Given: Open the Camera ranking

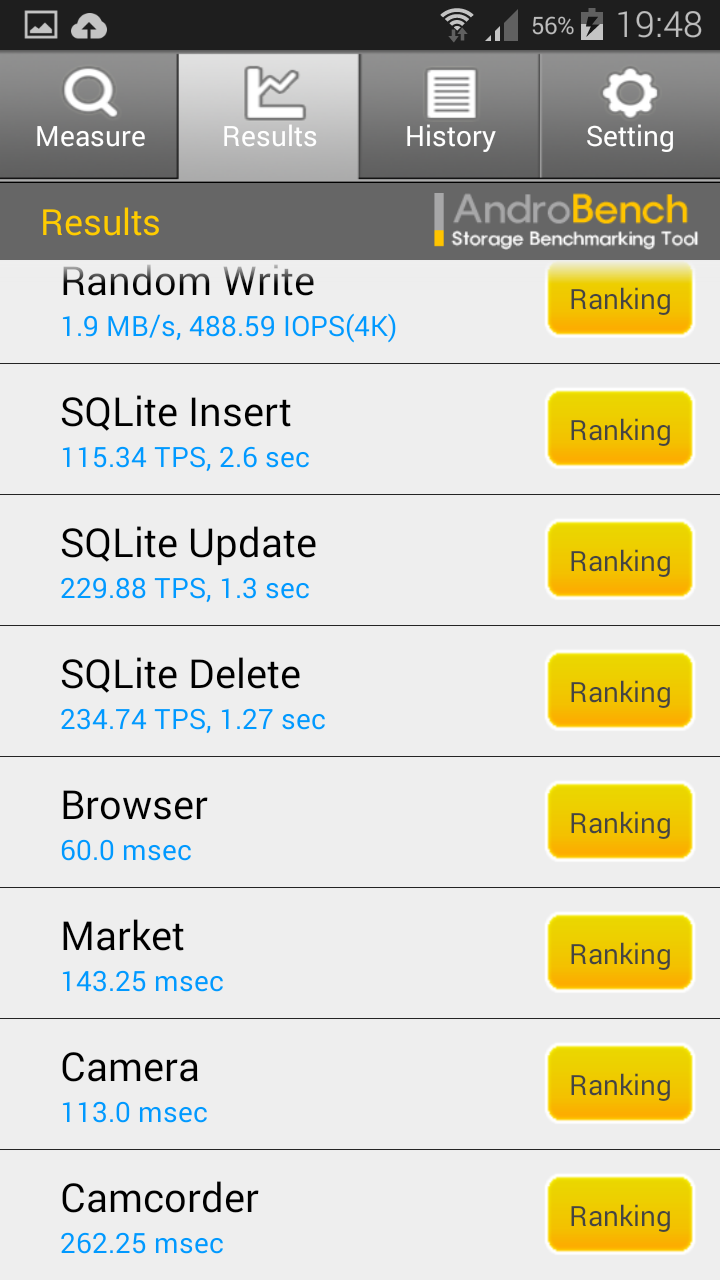Looking at the screenshot, I should point(620,1085).
